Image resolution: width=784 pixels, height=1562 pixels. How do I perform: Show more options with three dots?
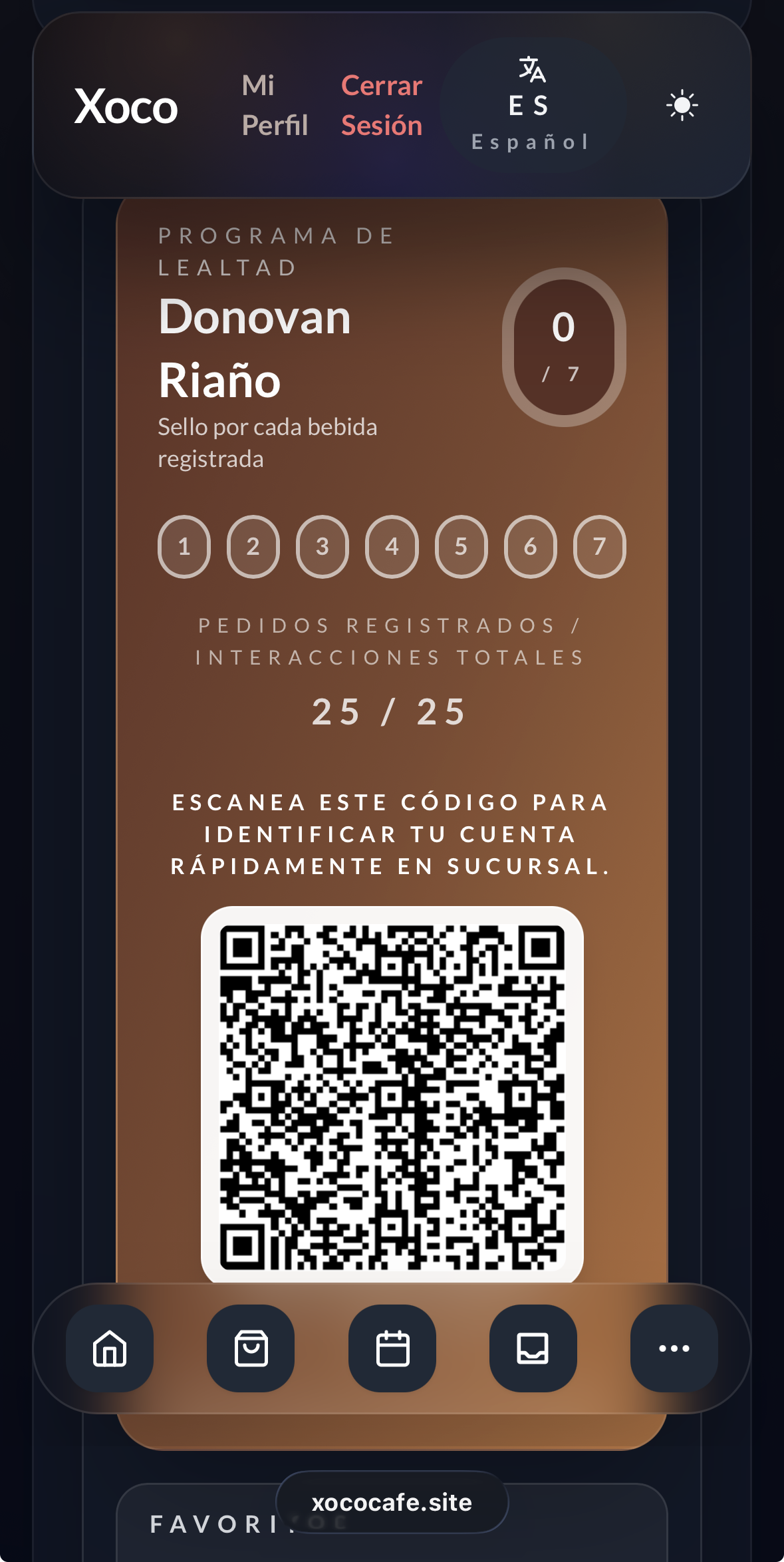674,1348
